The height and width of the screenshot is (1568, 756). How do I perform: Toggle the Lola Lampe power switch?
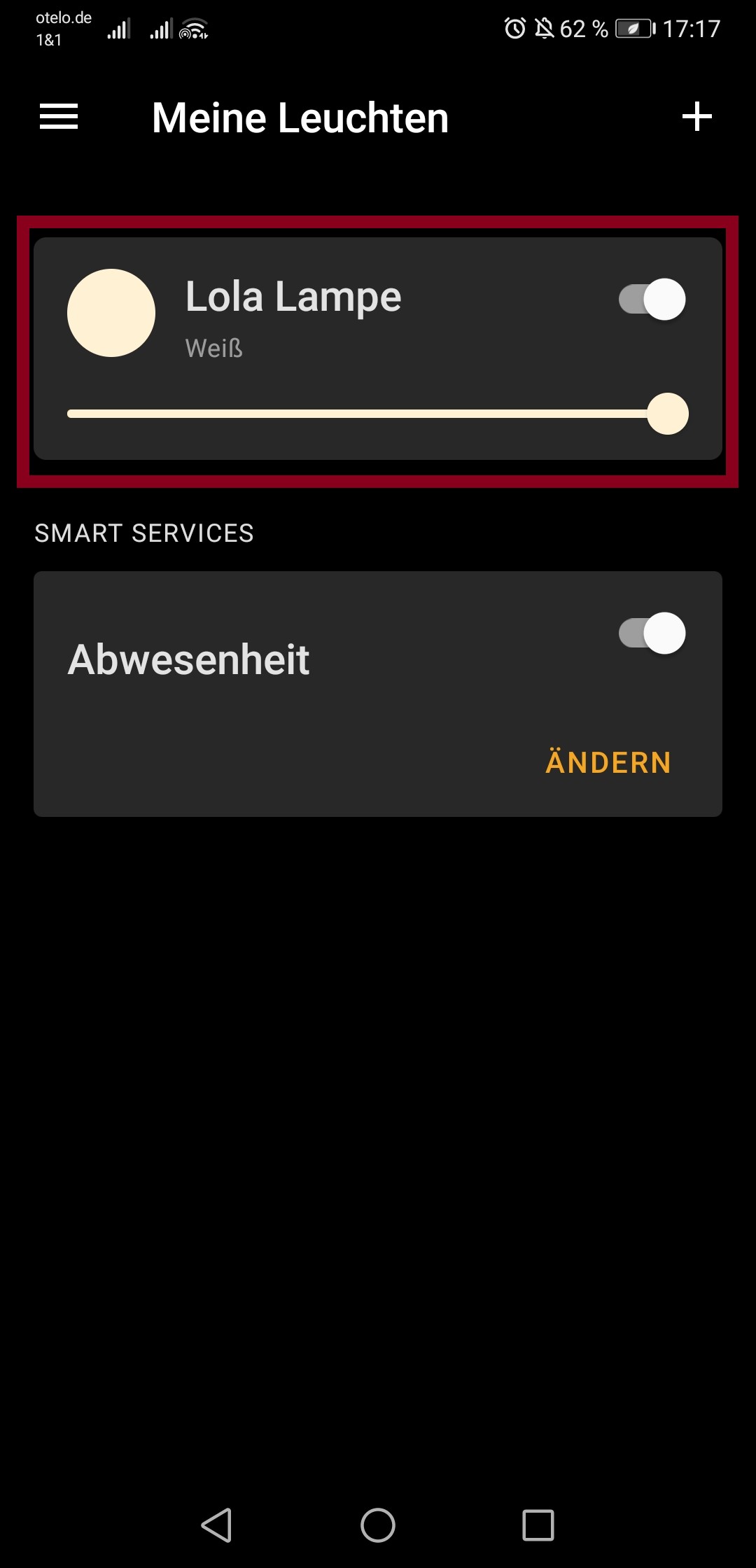point(652,300)
